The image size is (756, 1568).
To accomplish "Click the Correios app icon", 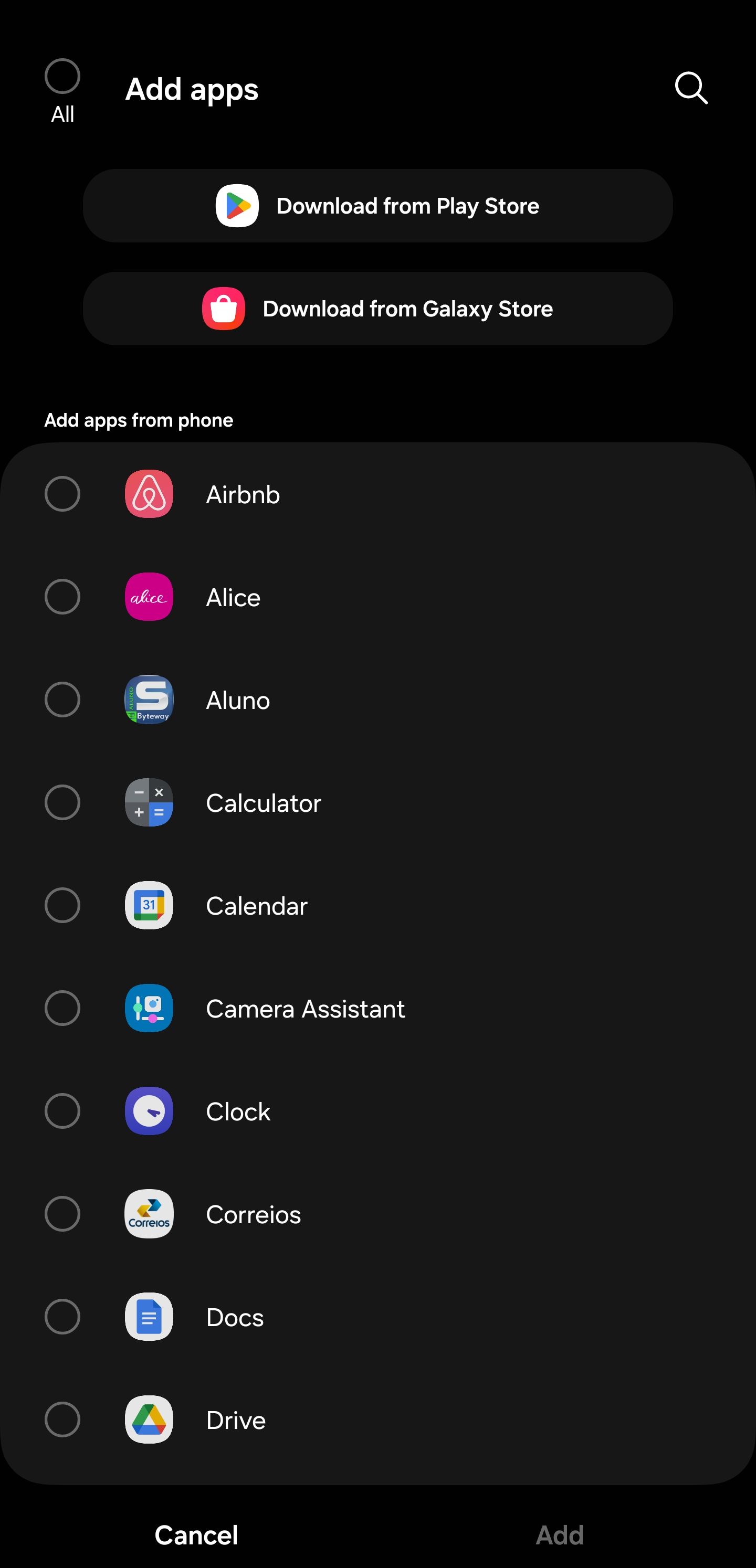I will 149,1214.
